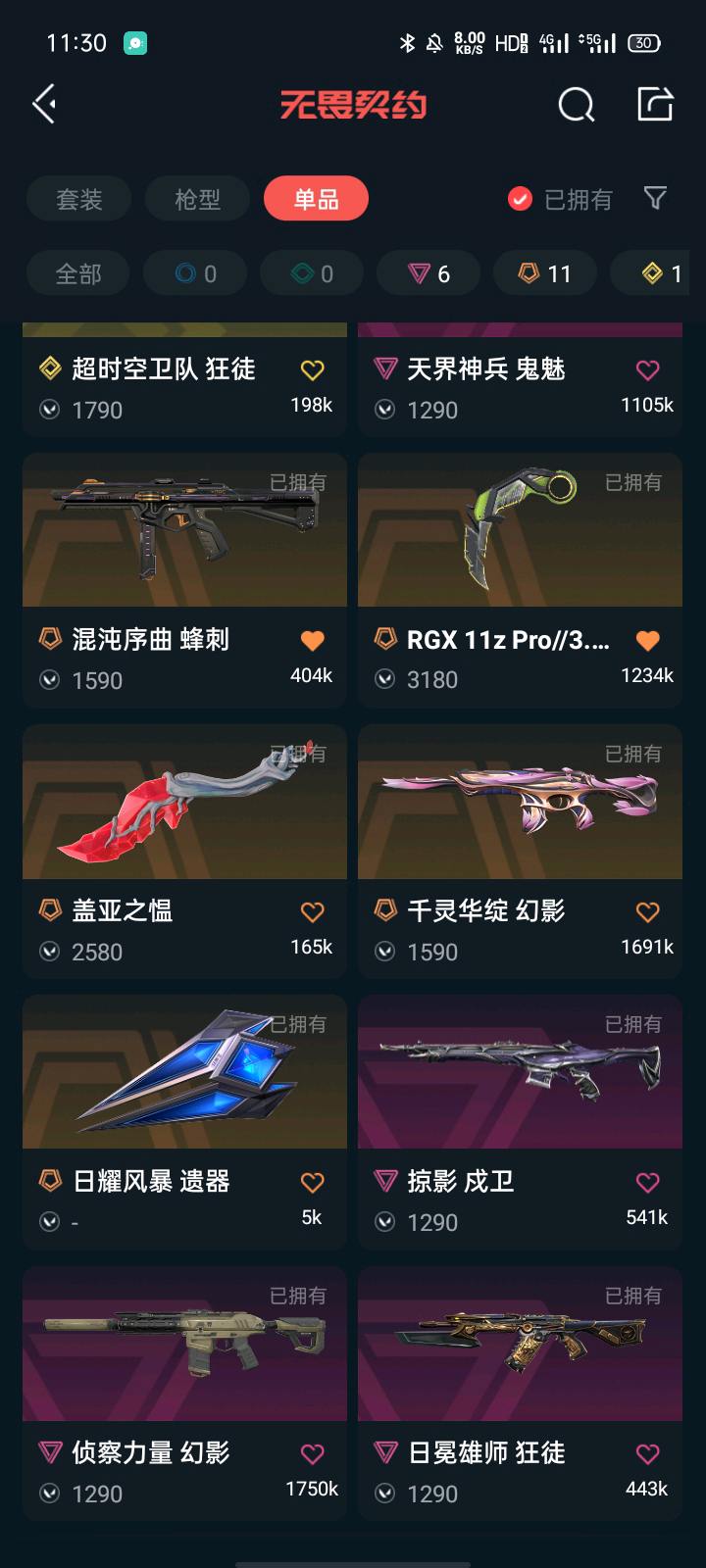Favorite the 日冕雄师 狂徒 skin

click(x=647, y=1454)
